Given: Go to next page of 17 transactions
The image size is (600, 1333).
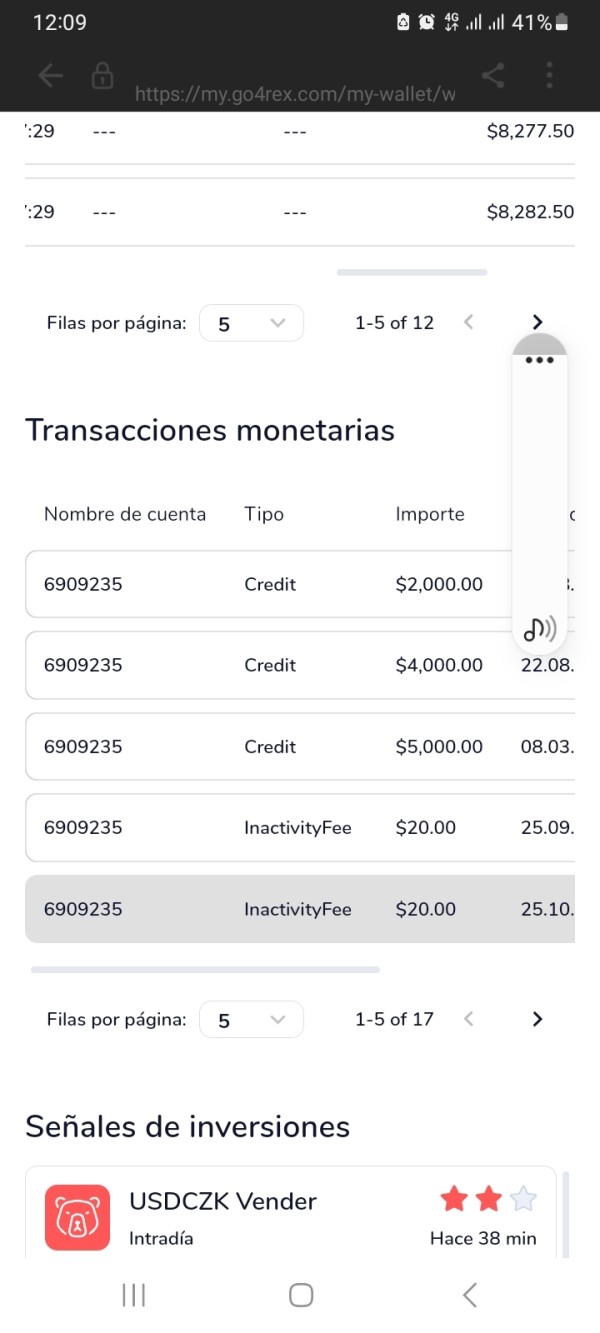Looking at the screenshot, I should [x=537, y=1019].
